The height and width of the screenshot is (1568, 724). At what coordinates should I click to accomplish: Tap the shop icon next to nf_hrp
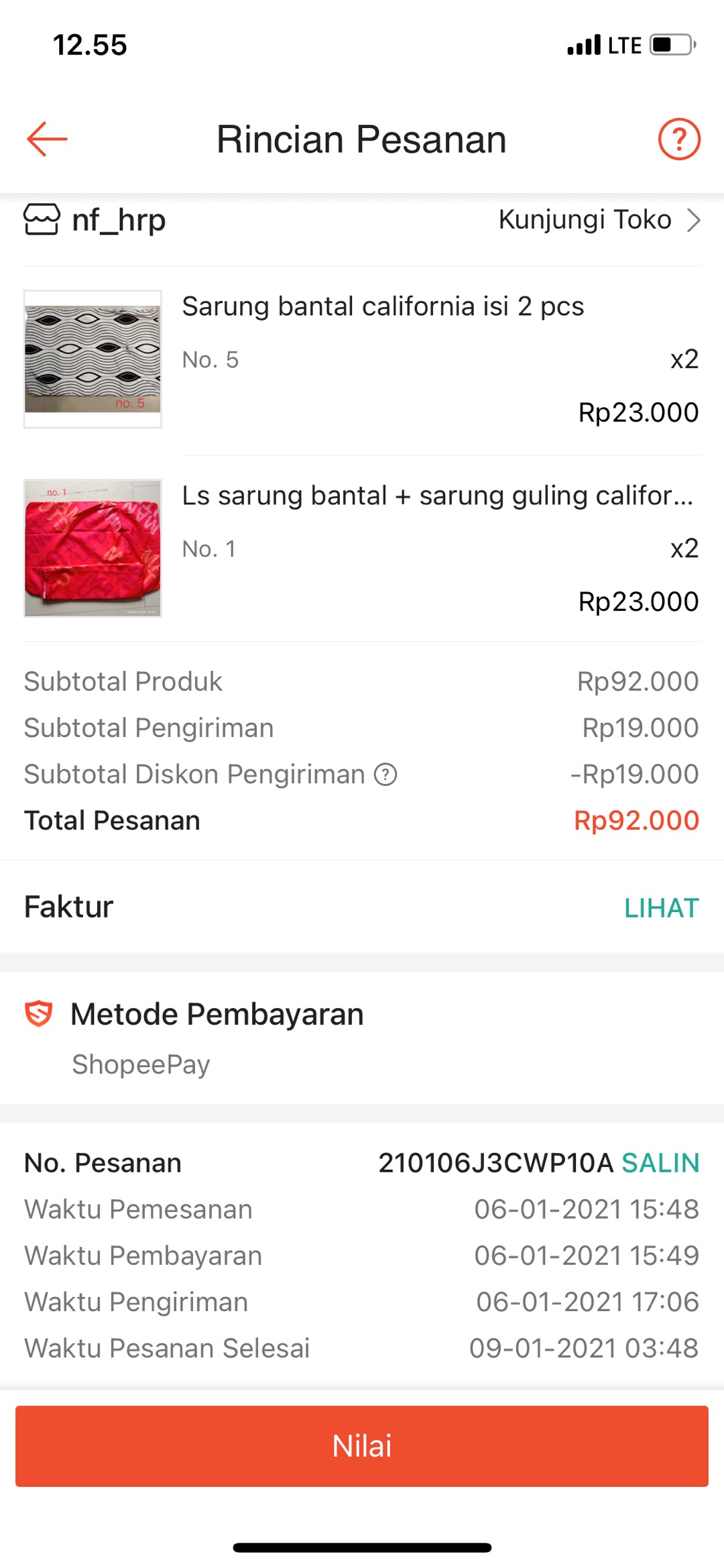(x=42, y=219)
